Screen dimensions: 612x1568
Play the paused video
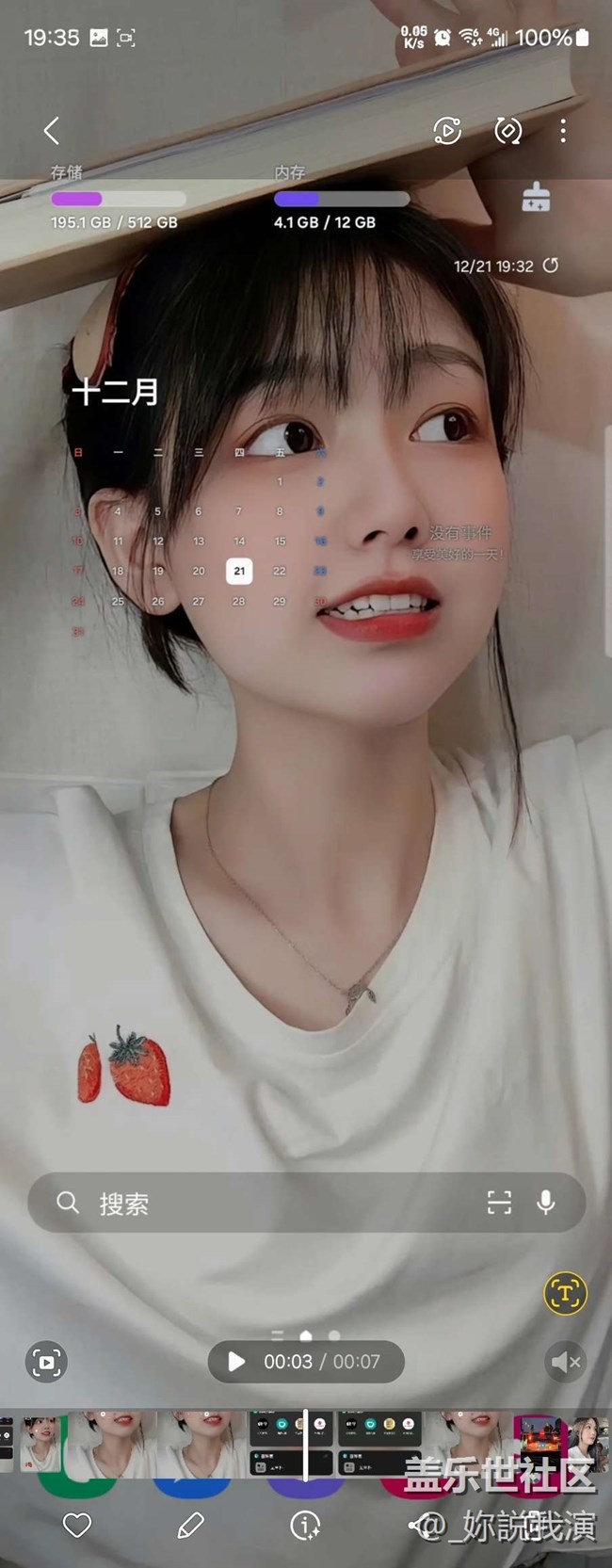[x=237, y=1362]
